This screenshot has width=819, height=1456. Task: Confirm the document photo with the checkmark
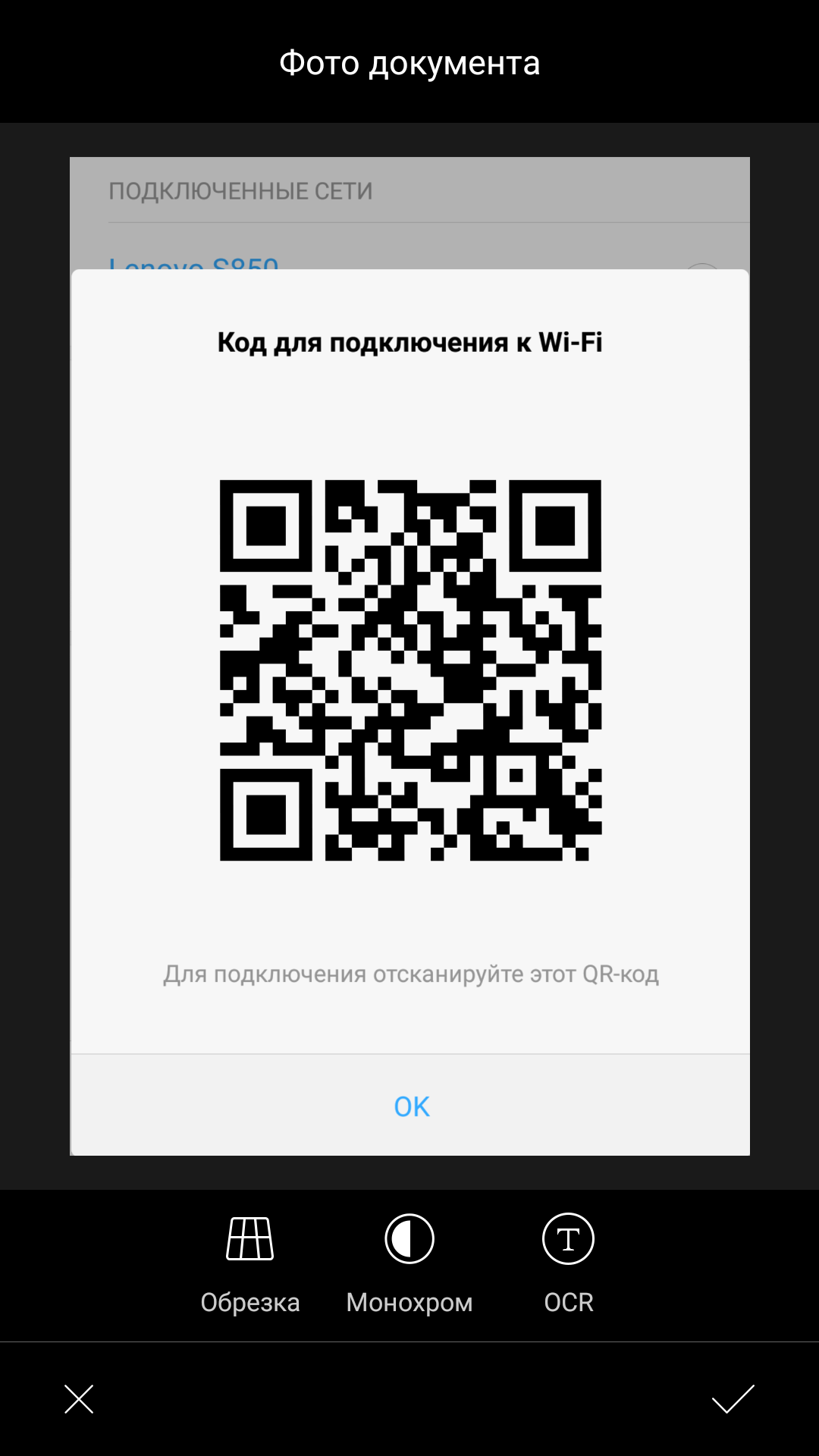[x=733, y=1399]
